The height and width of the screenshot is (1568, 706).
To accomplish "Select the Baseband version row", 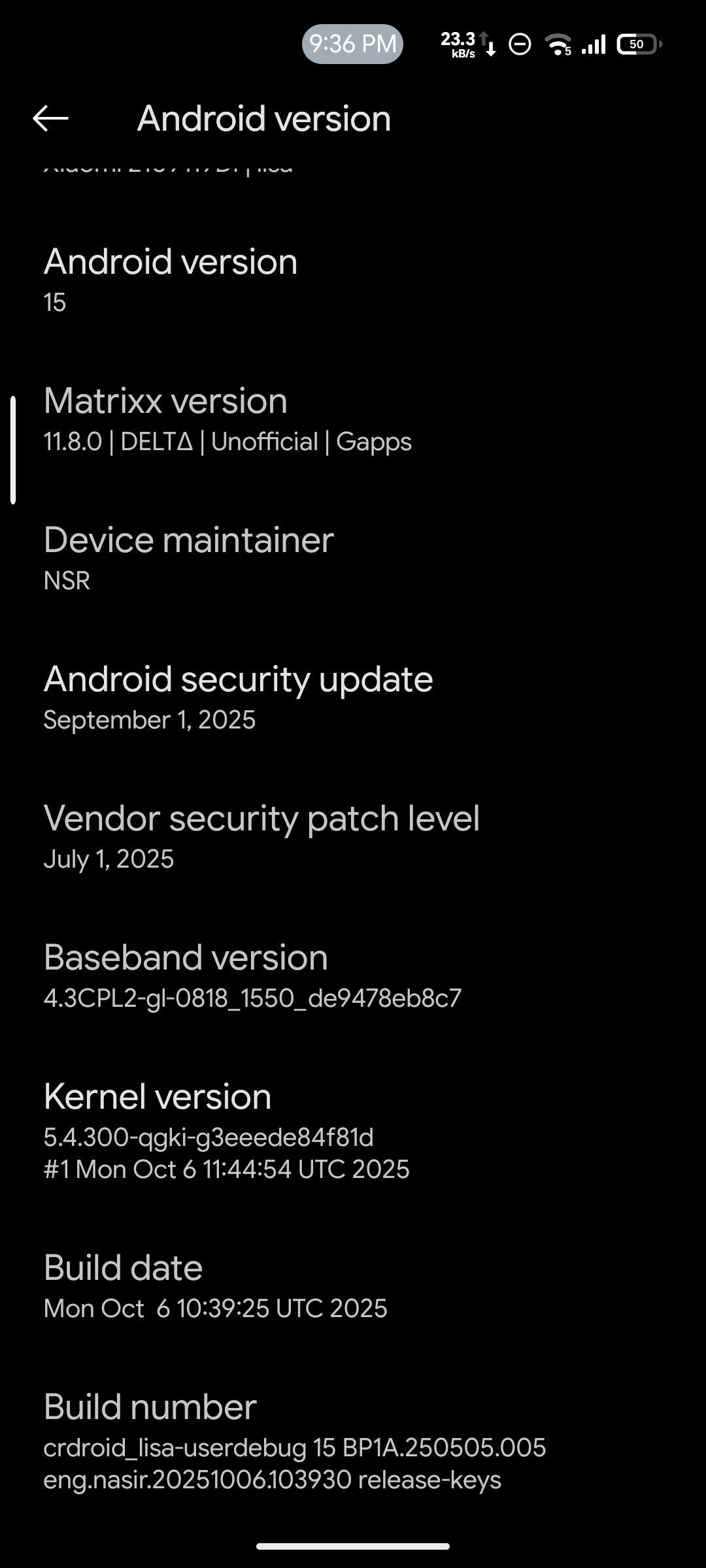I will coord(353,975).
